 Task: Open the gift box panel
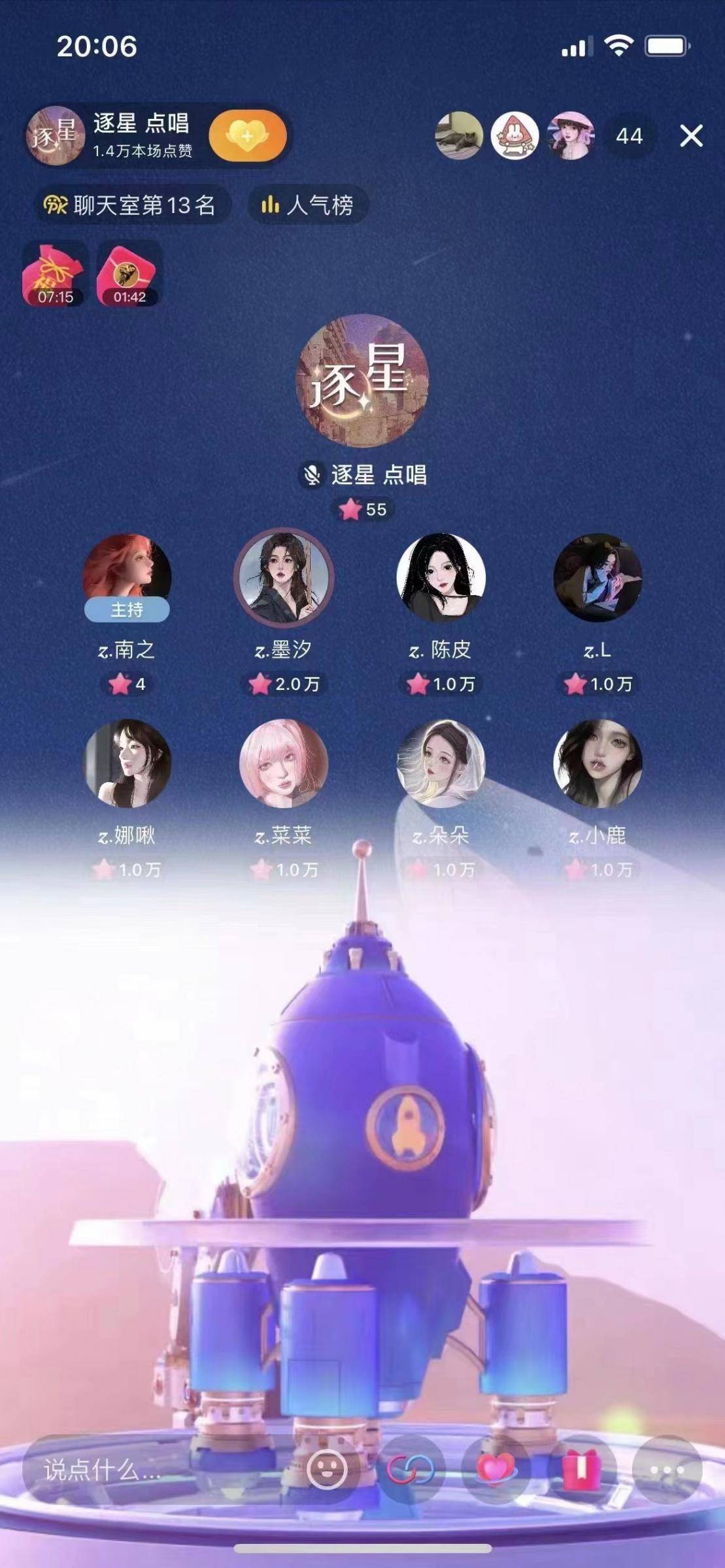coord(581,1470)
